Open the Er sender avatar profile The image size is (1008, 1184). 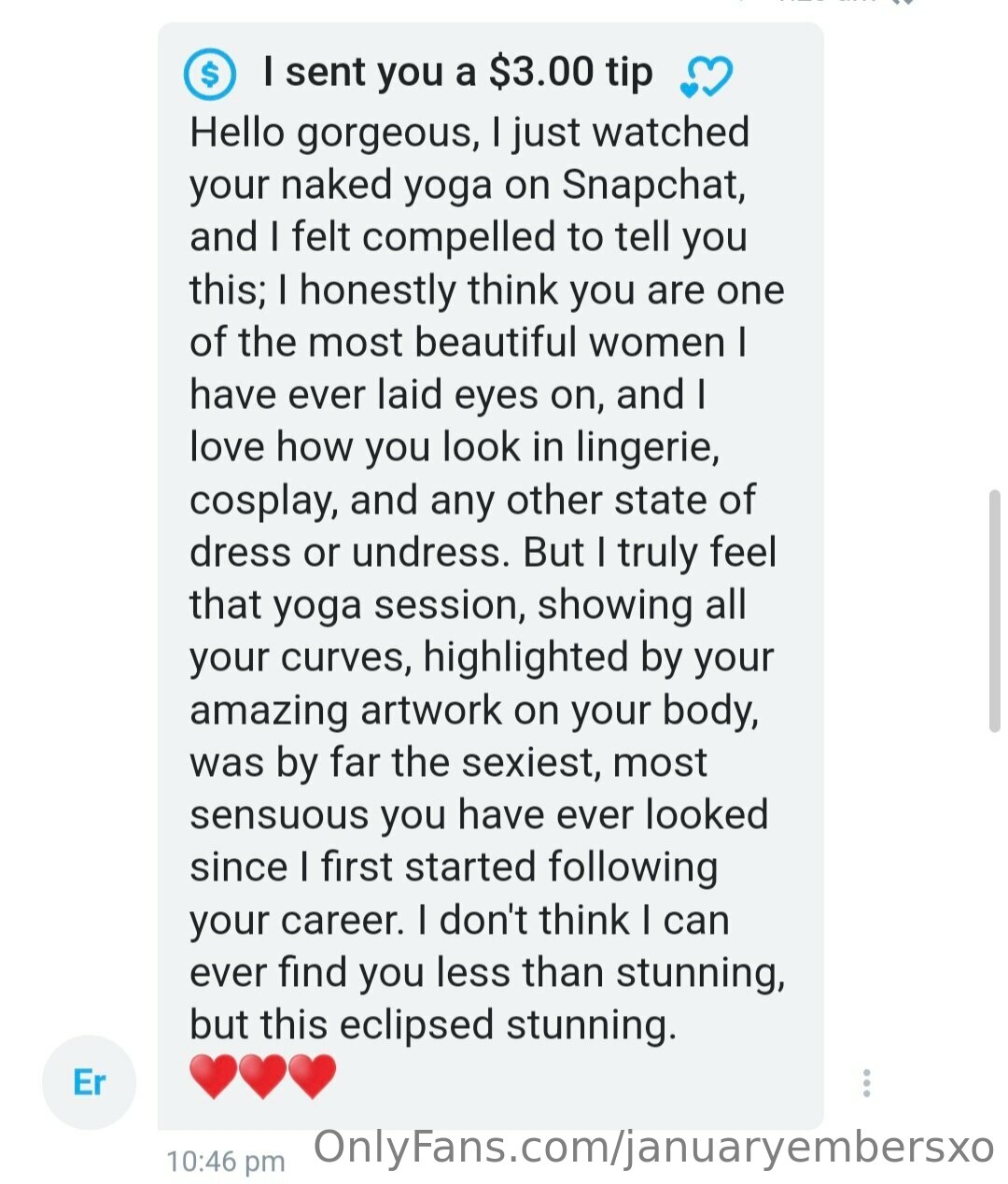pos(90,1083)
